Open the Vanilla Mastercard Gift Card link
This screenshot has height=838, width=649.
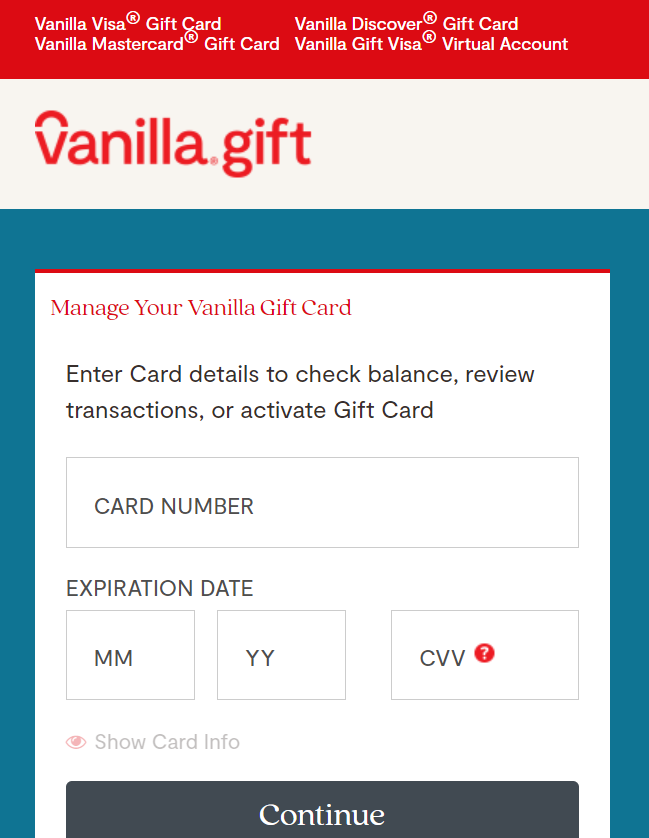[x=156, y=44]
